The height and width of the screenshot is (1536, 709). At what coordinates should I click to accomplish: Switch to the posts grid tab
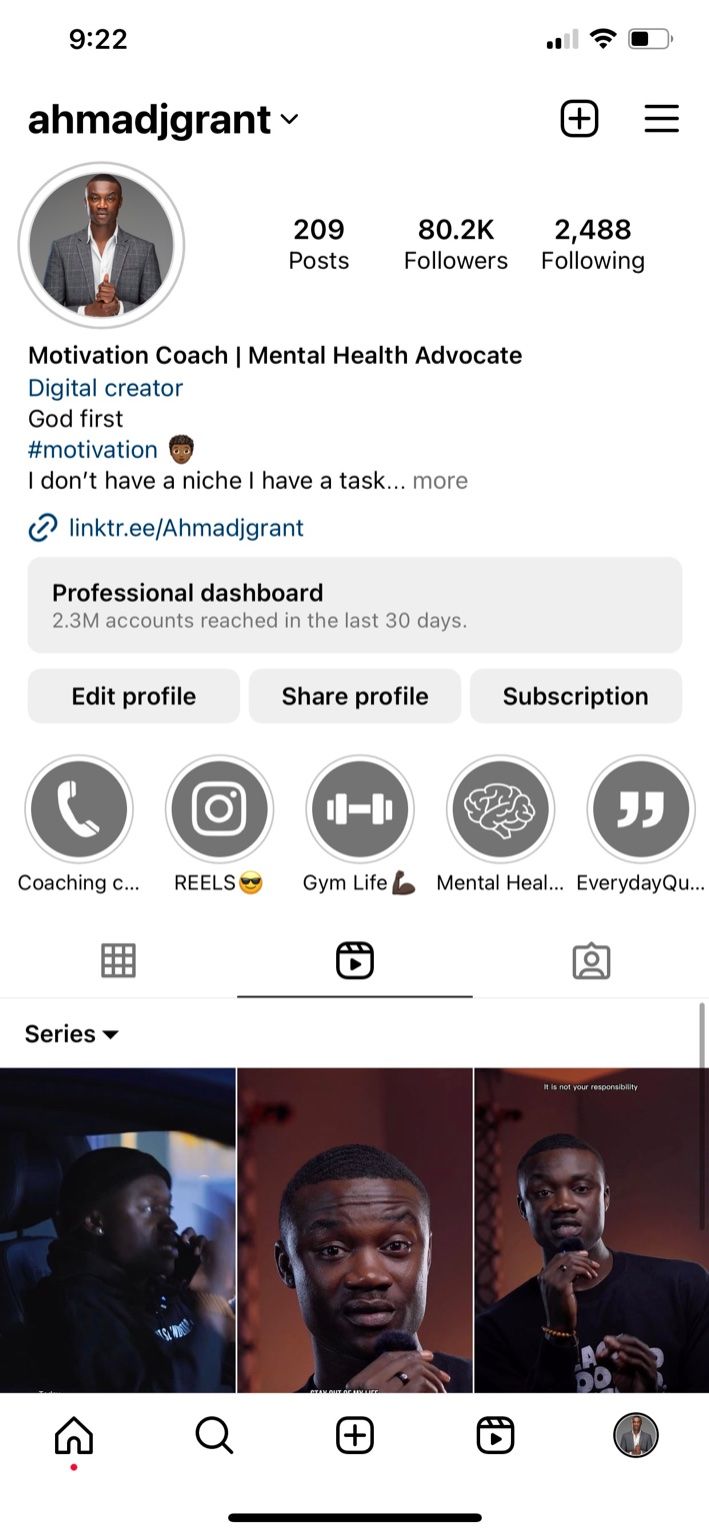click(118, 961)
